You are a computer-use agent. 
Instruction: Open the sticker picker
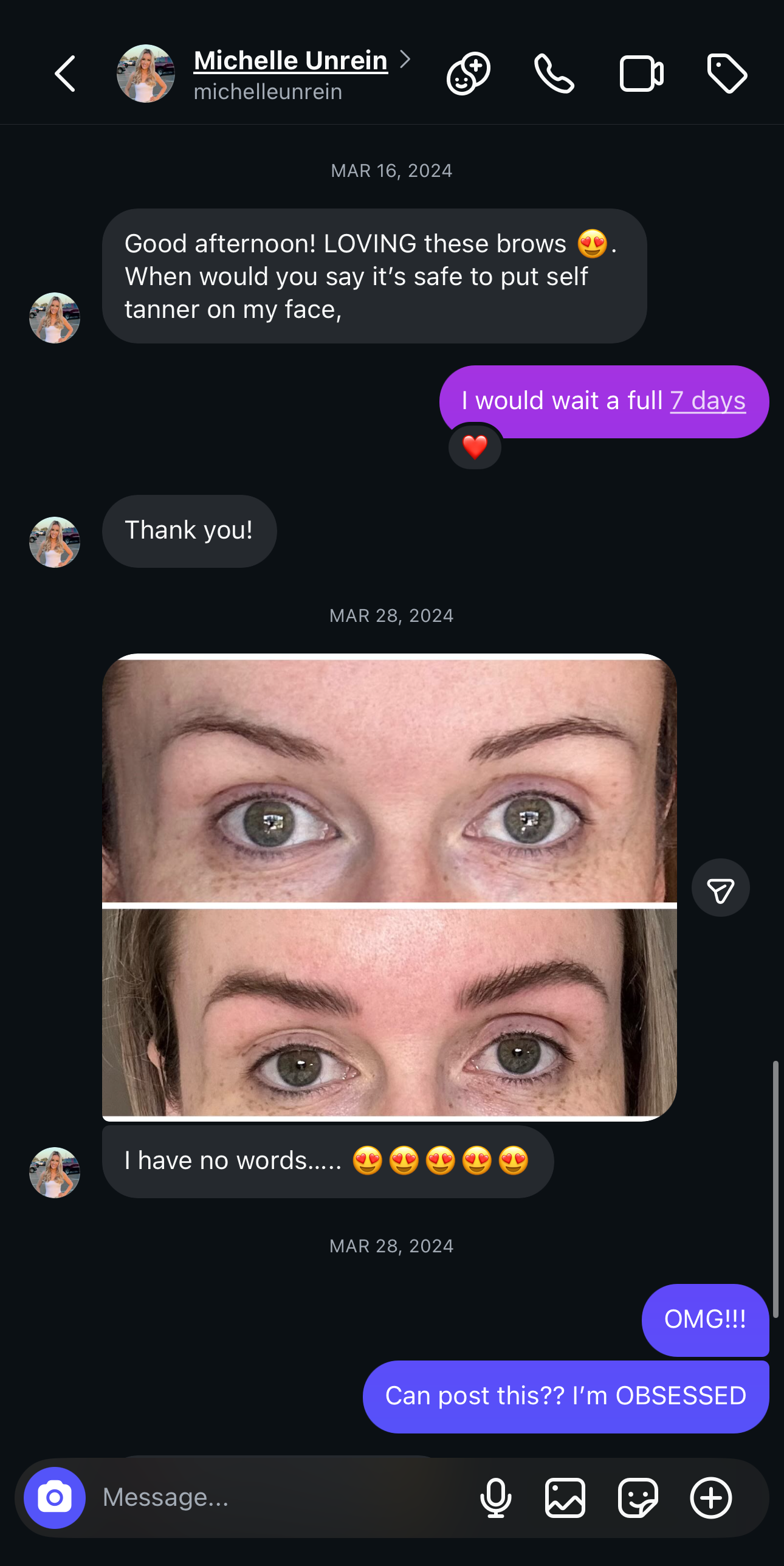pyautogui.click(x=638, y=1498)
